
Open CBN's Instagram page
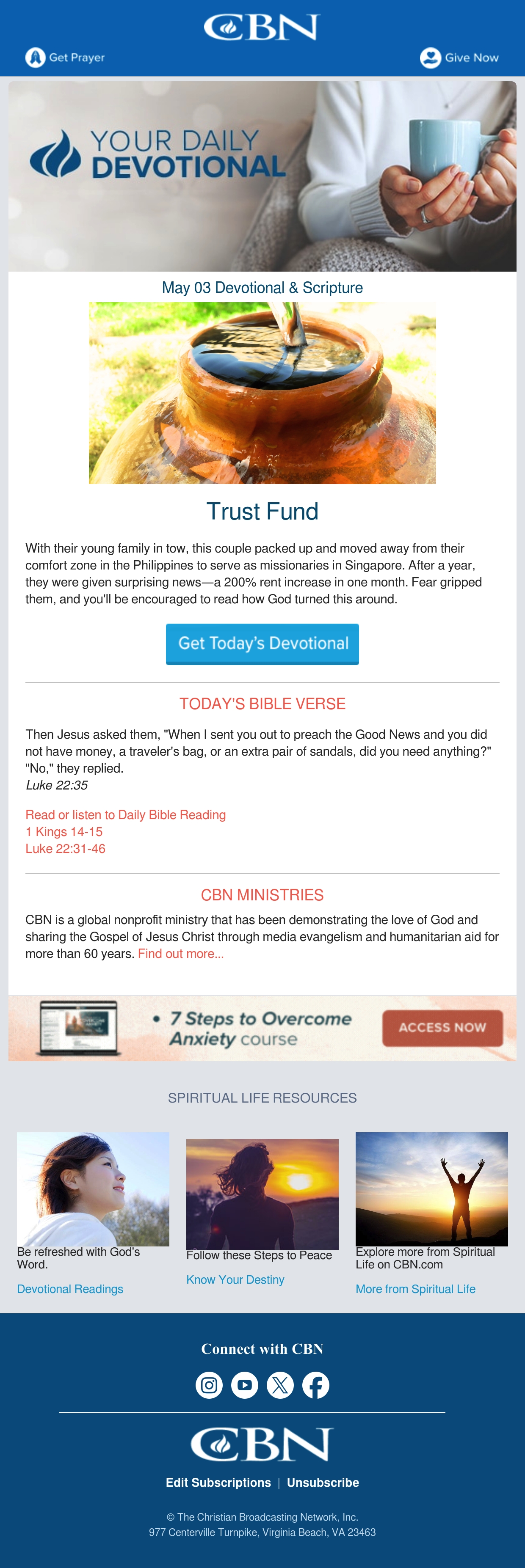(209, 1385)
